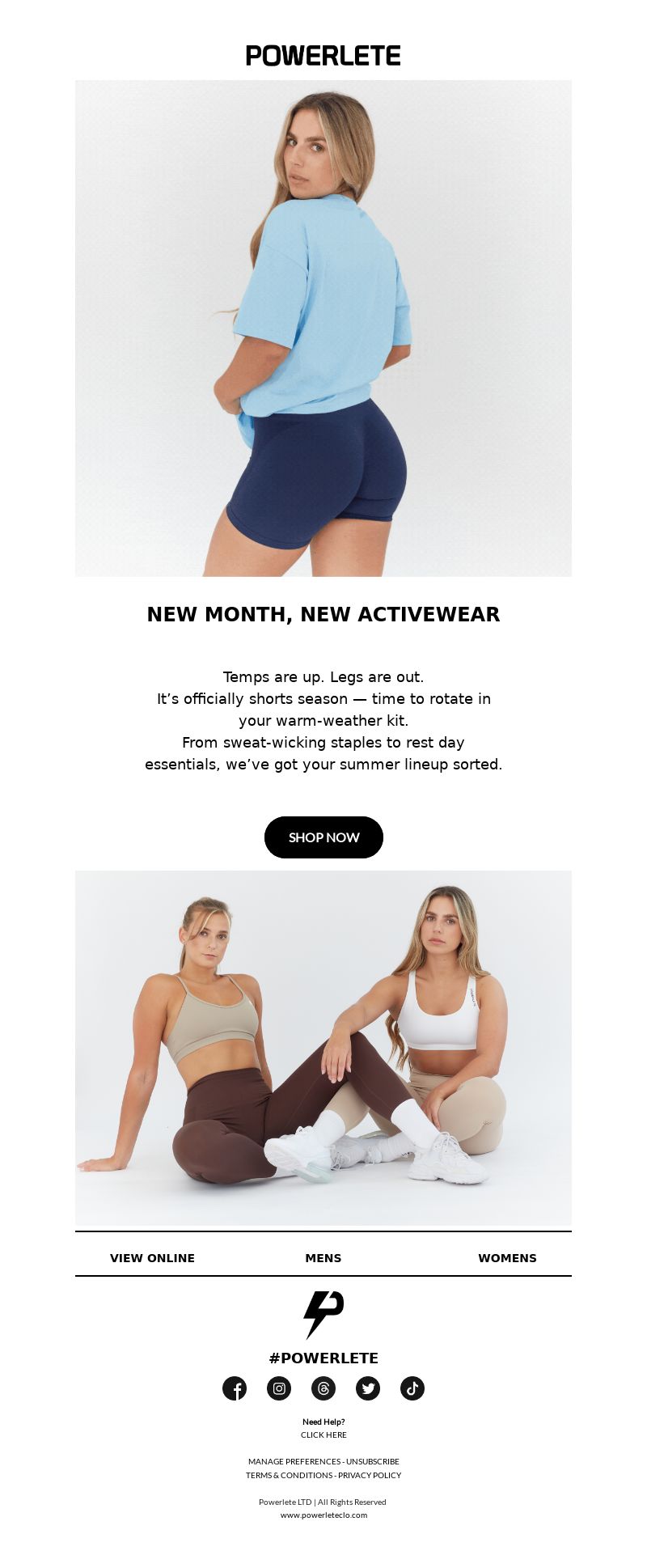Screen dimensions: 647x1568
Task: Open TERMS & CONDITIONS
Action: [x=289, y=1475]
